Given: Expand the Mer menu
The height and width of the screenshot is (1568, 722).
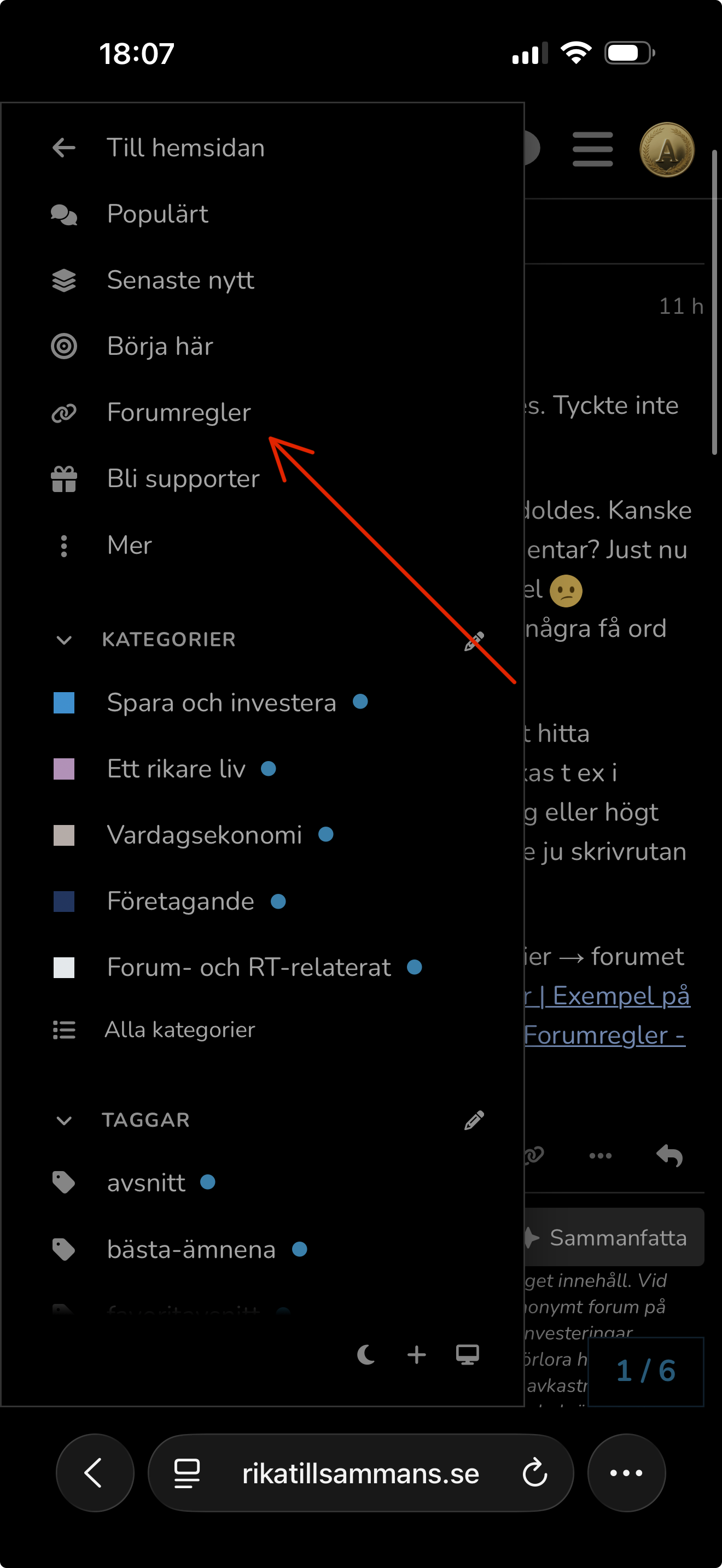Looking at the screenshot, I should click(x=129, y=546).
